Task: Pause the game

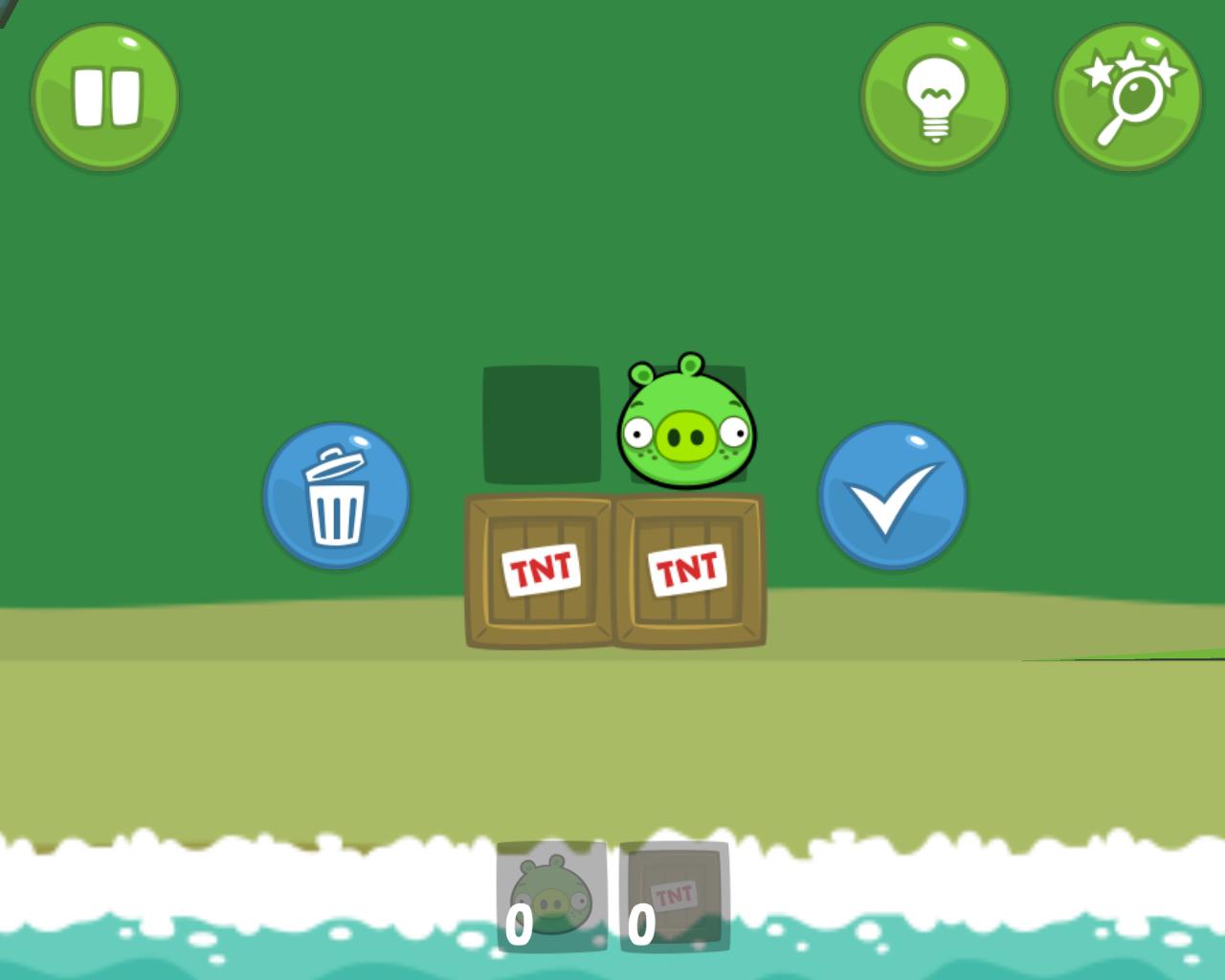Action: [x=105, y=98]
